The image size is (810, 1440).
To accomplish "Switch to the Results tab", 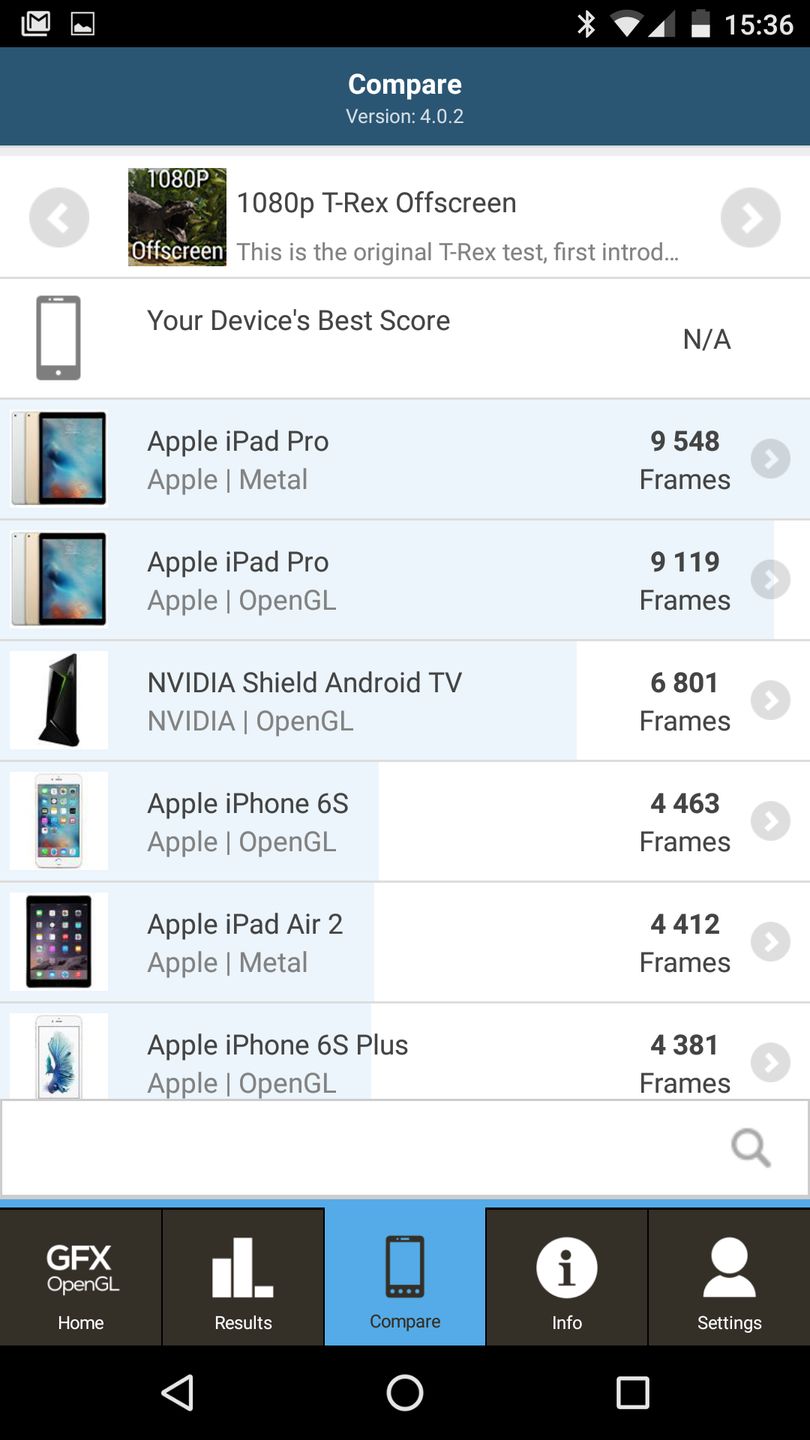I will 243,1277.
